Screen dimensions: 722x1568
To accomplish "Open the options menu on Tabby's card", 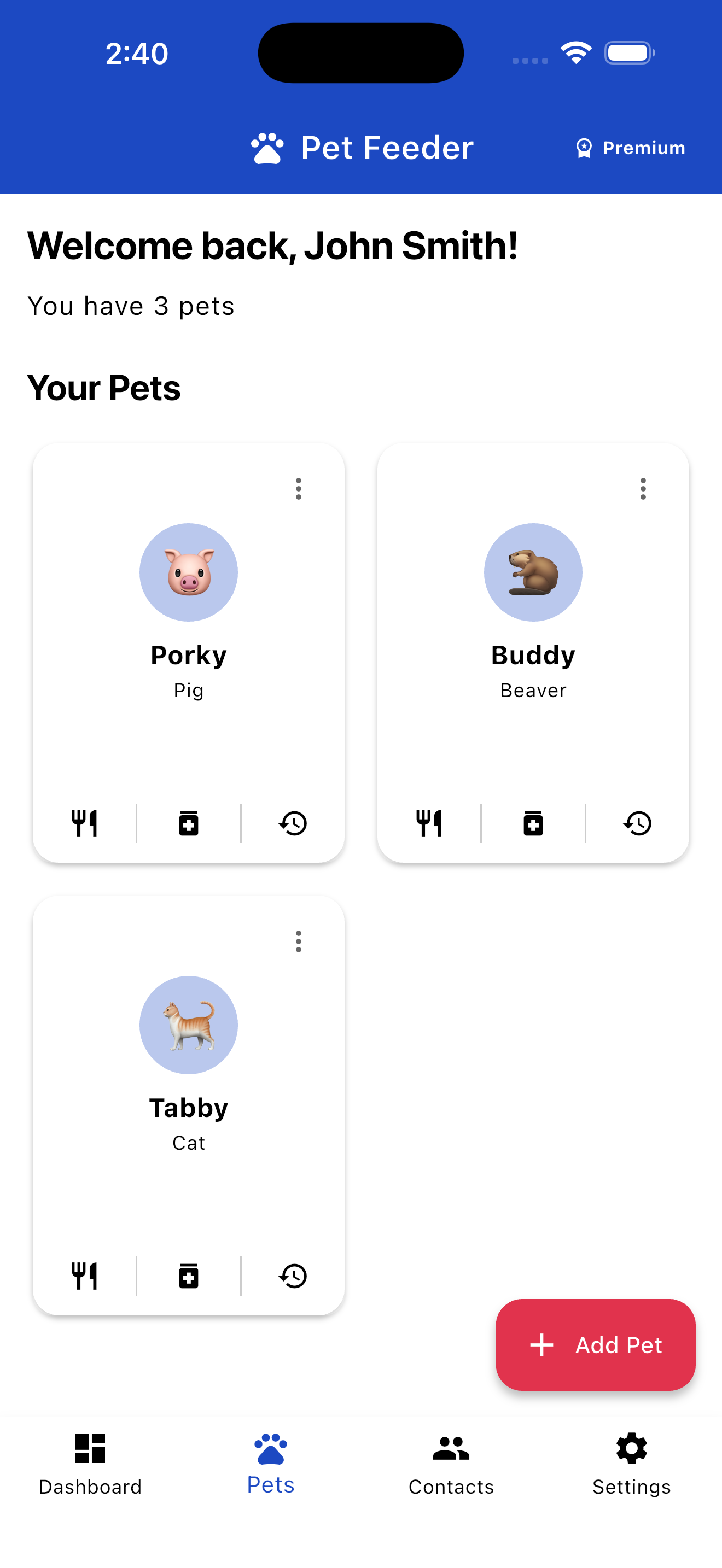I will tap(298, 941).
